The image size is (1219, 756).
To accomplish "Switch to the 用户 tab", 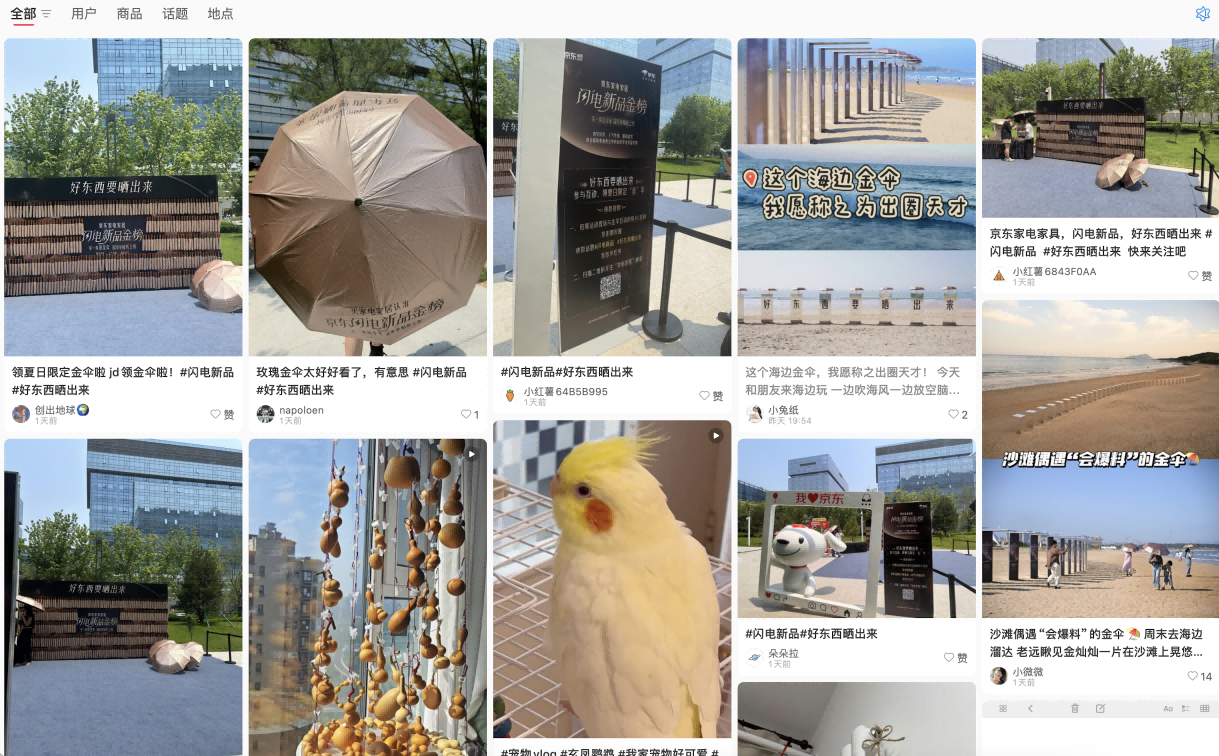I will [84, 14].
